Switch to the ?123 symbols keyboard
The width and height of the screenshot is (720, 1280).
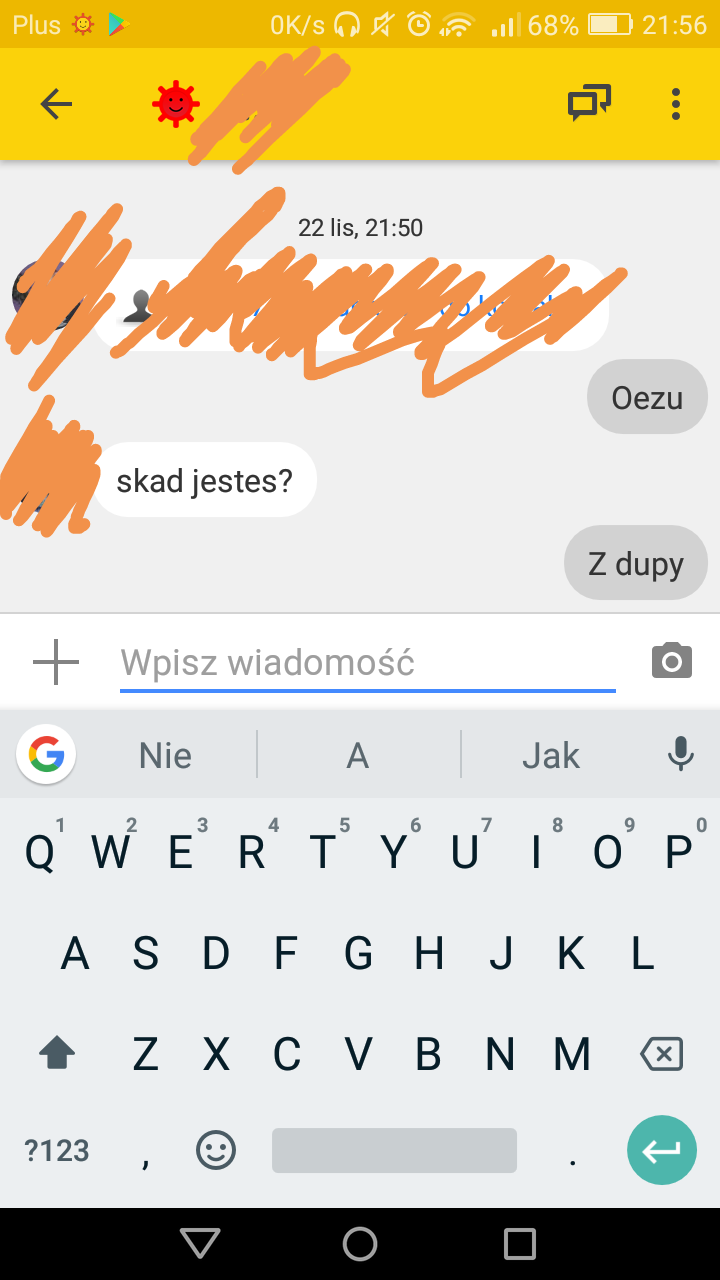click(57, 1150)
